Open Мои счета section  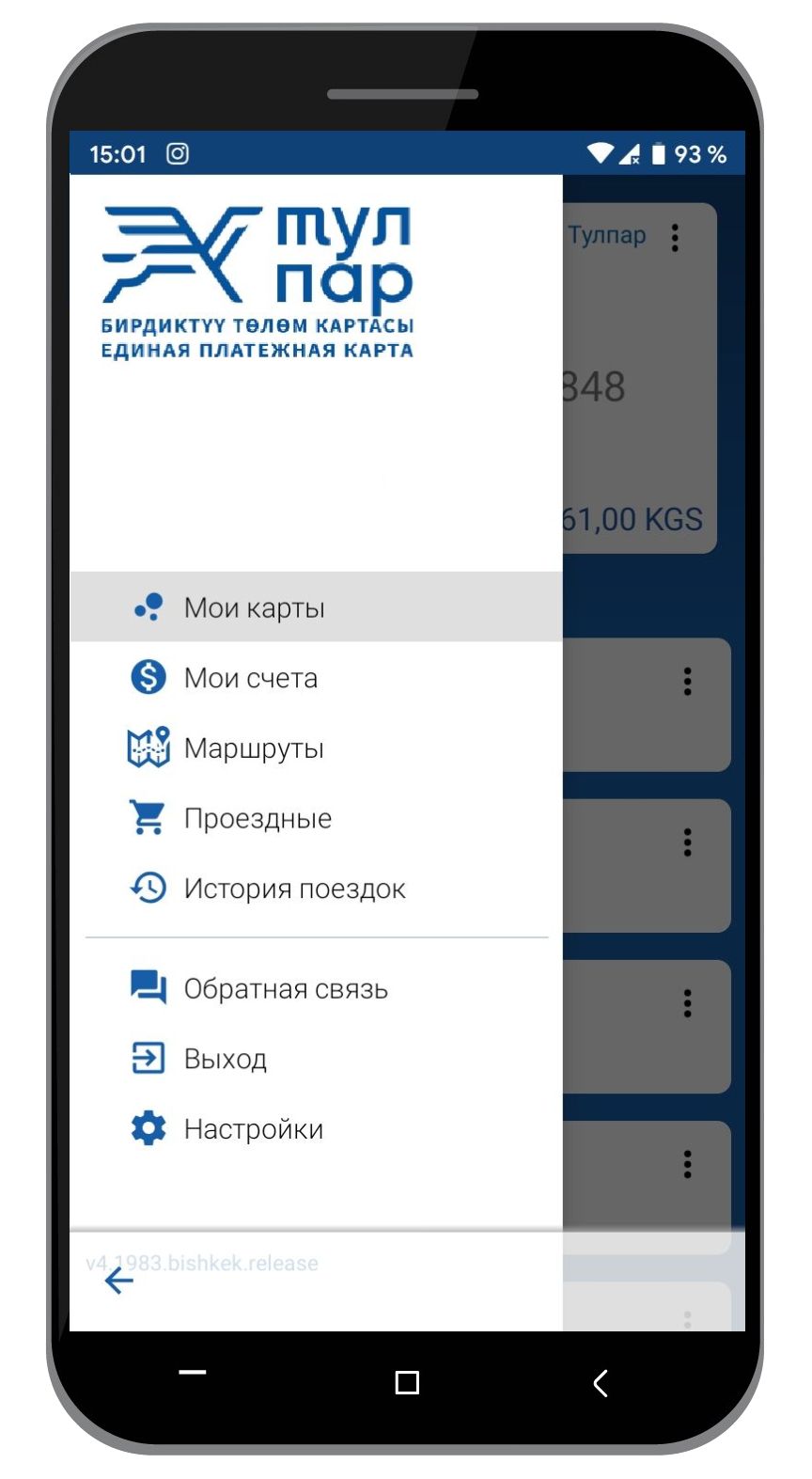click(x=316, y=677)
